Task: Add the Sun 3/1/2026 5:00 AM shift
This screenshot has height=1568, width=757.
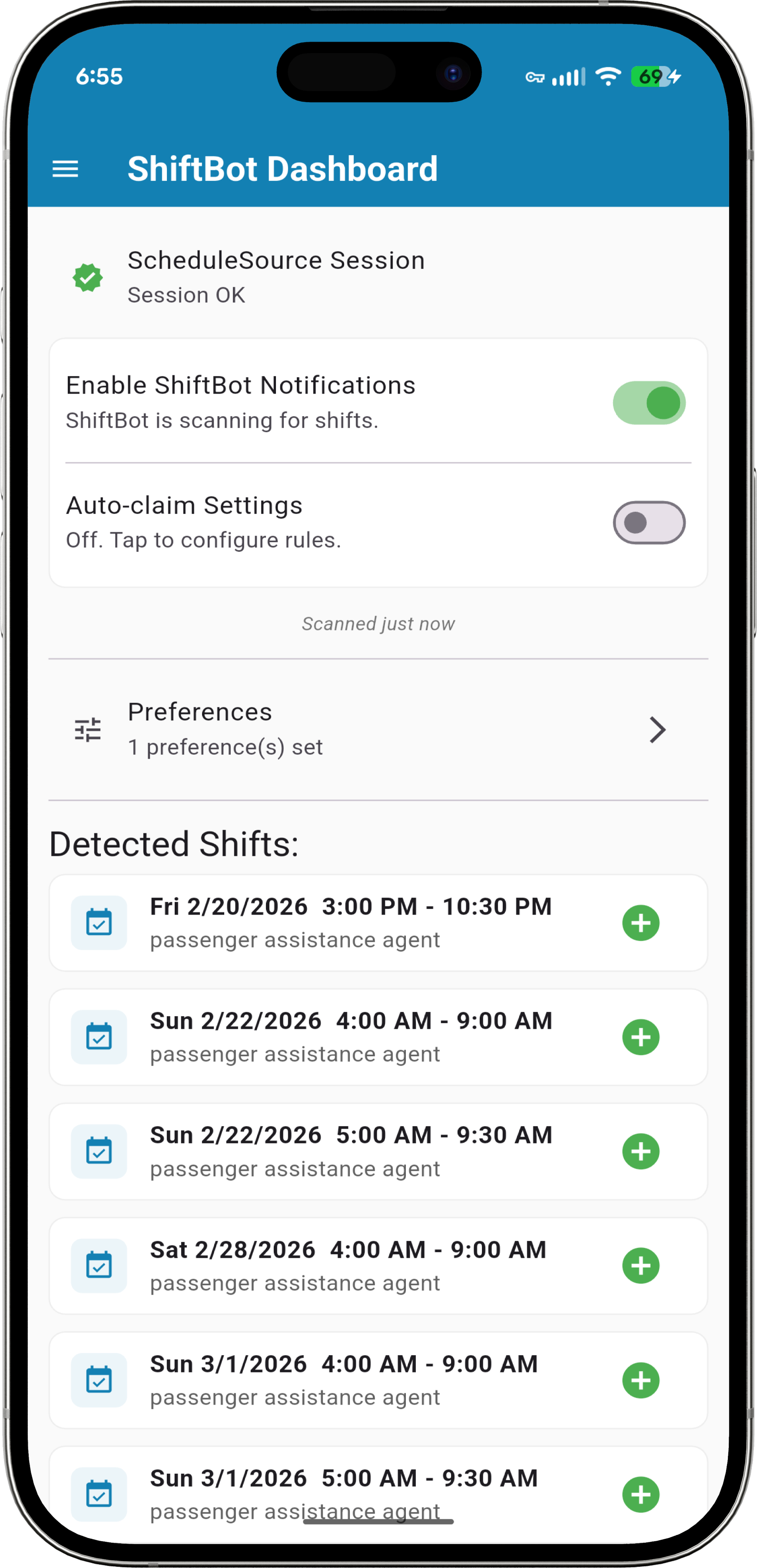Action: click(641, 1494)
